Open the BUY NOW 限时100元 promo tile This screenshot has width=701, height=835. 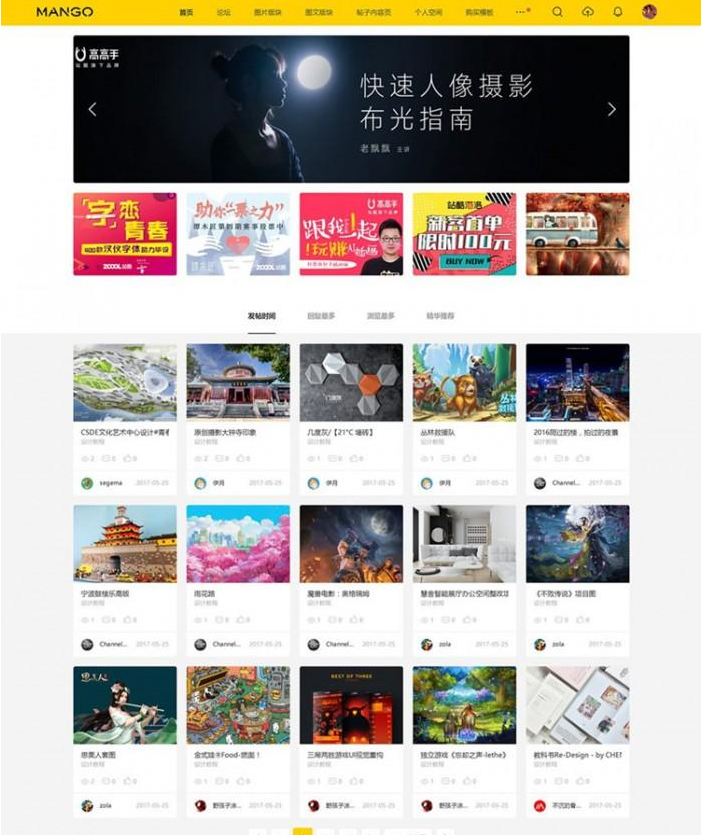tap(464, 234)
